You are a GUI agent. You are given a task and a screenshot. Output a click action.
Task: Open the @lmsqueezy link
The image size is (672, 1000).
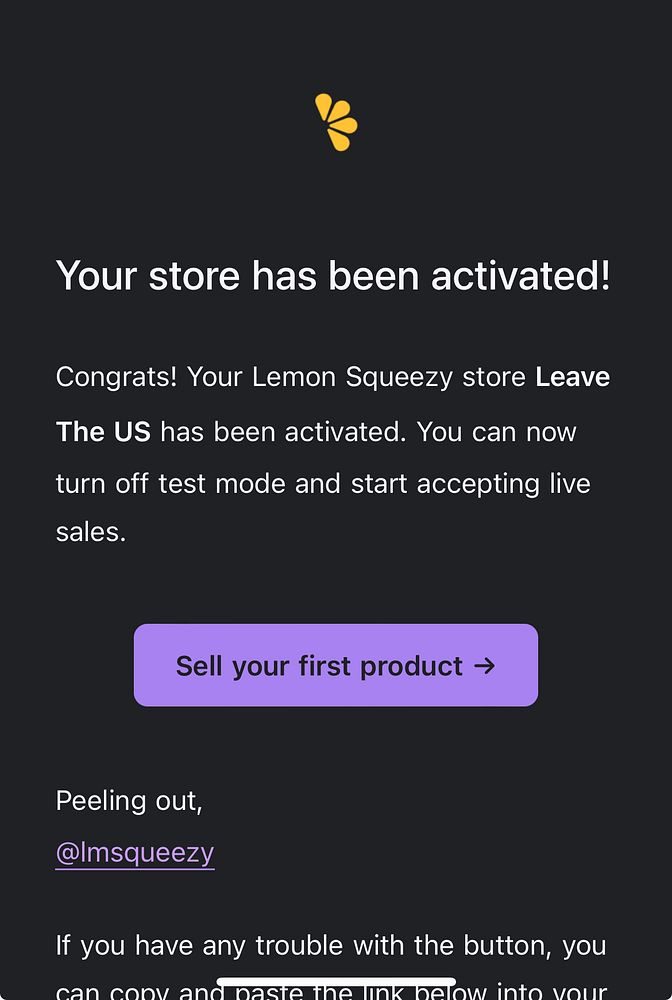coord(135,853)
